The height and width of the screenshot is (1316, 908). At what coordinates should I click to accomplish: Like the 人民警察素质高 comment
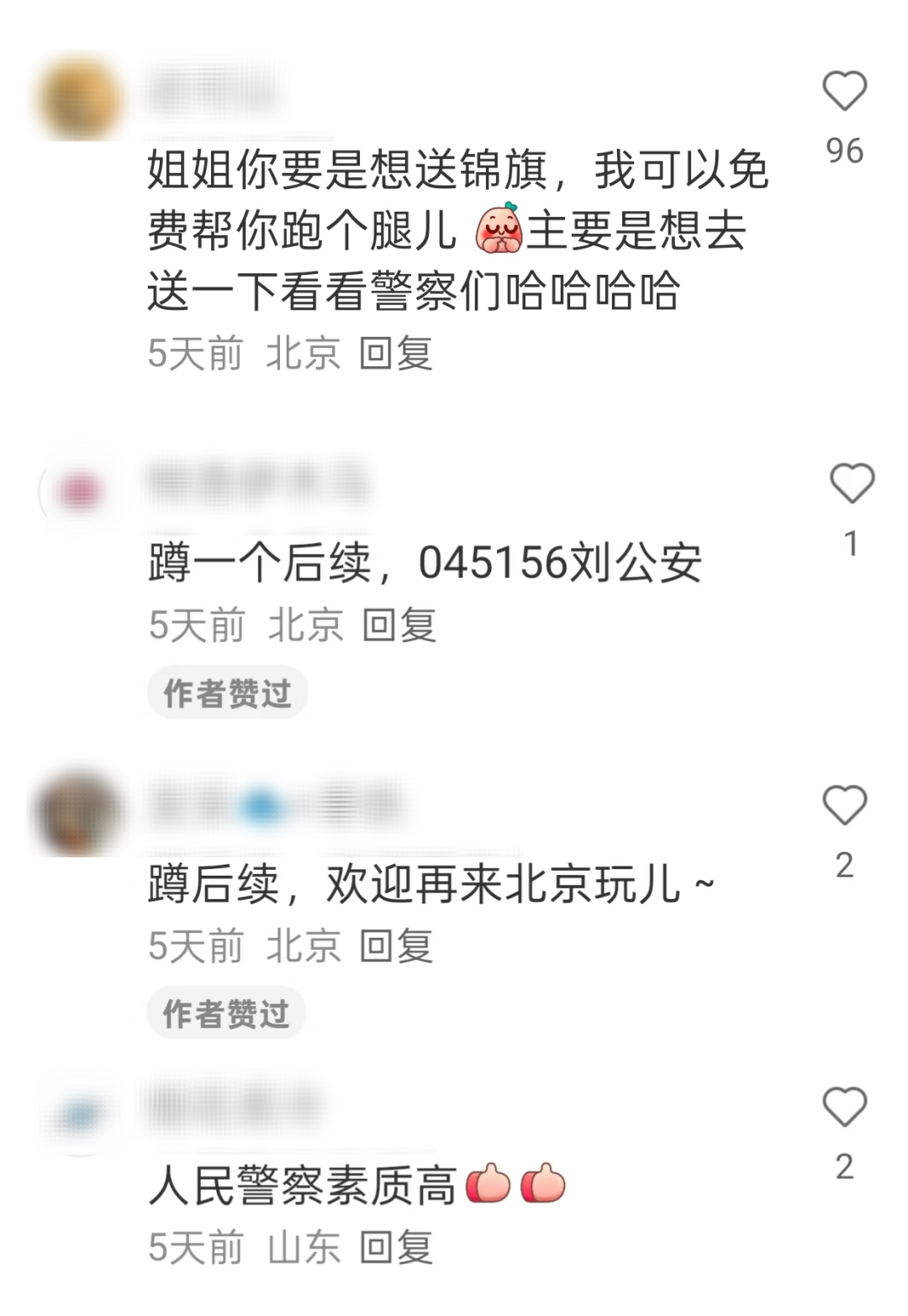click(844, 1107)
